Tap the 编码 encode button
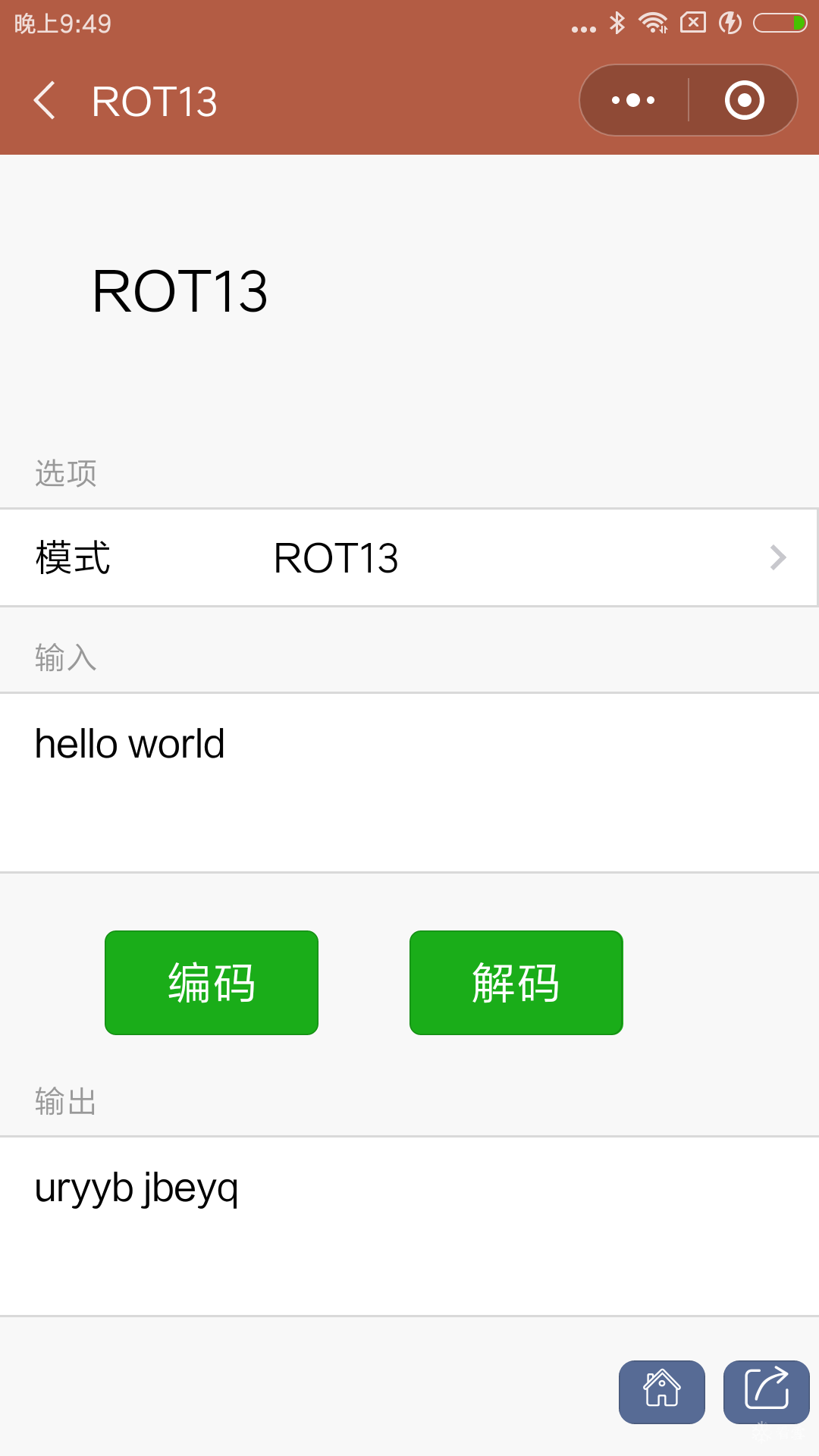This screenshot has width=819, height=1456. coord(212,983)
